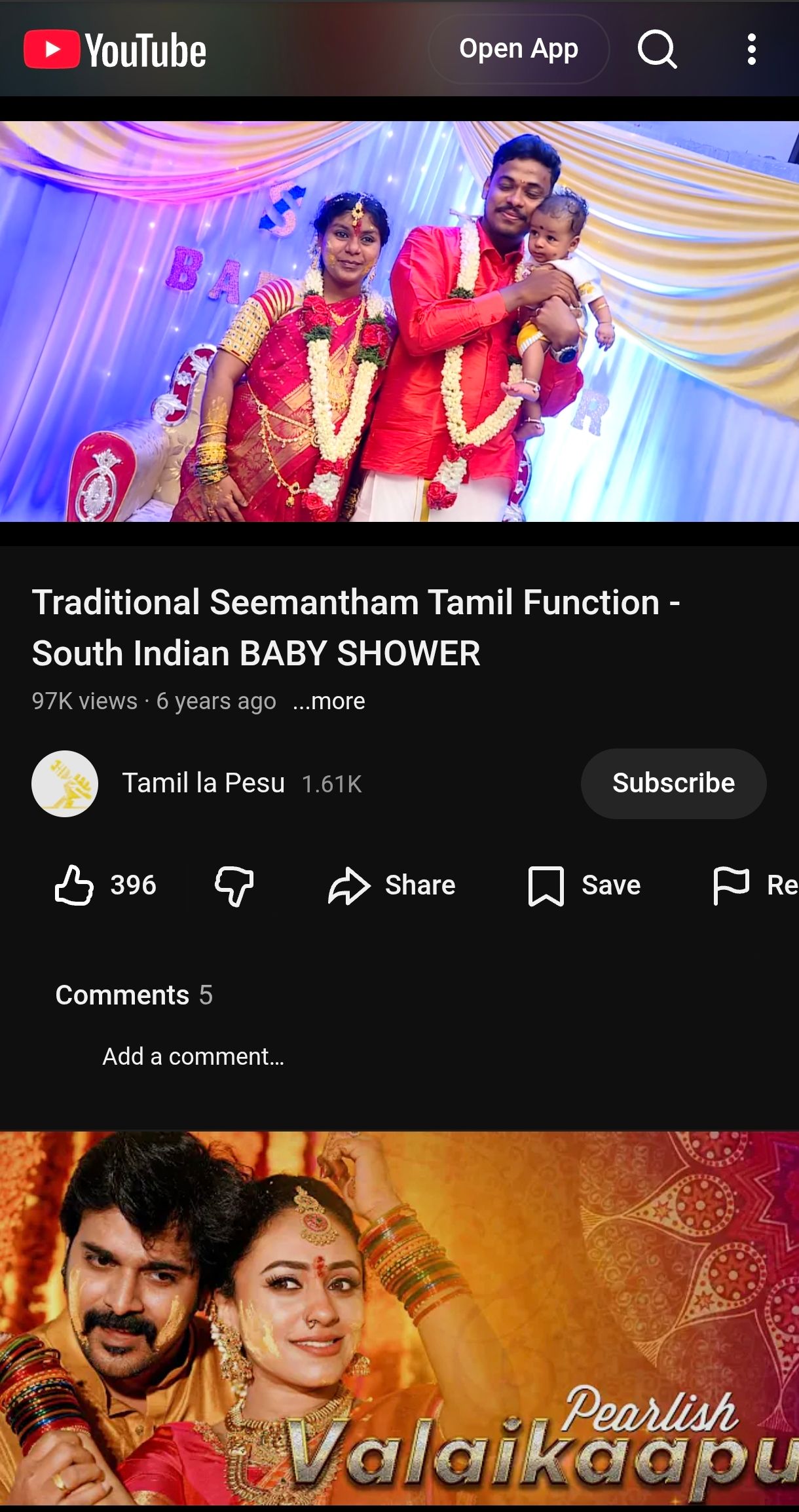Open the three-dot overflow menu

click(x=751, y=49)
